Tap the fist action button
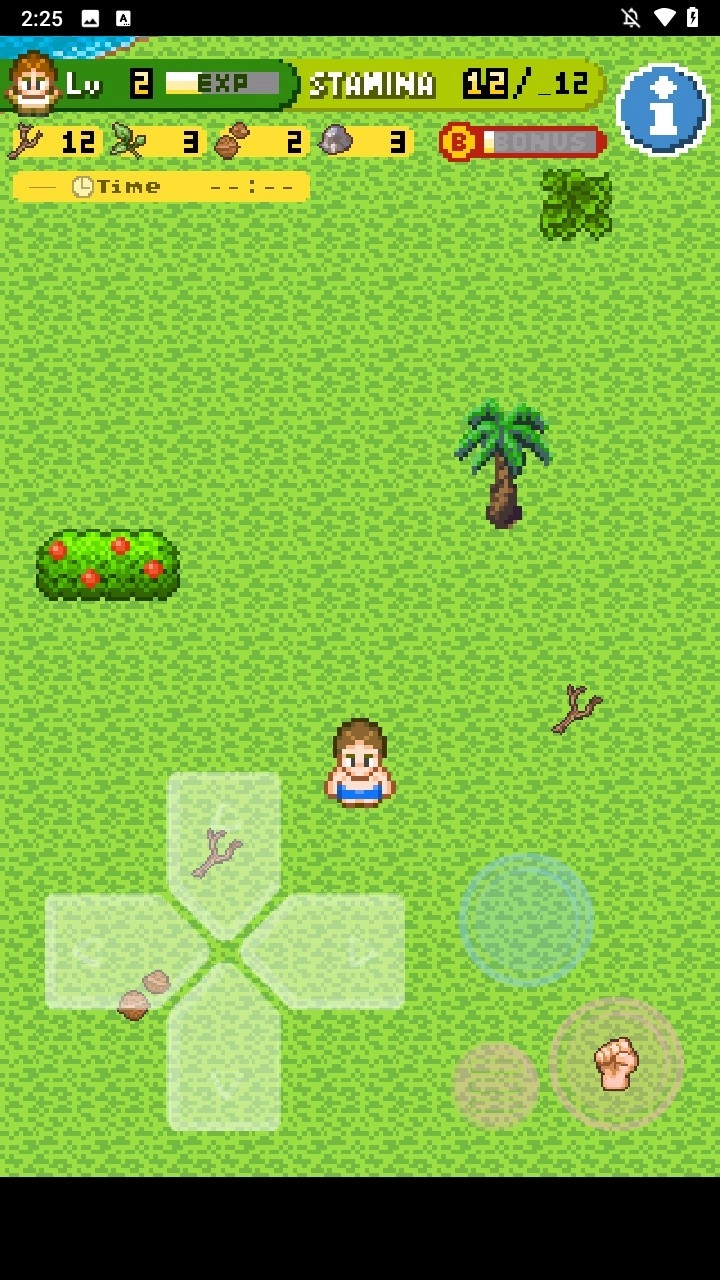The width and height of the screenshot is (720, 1280). click(x=616, y=1064)
